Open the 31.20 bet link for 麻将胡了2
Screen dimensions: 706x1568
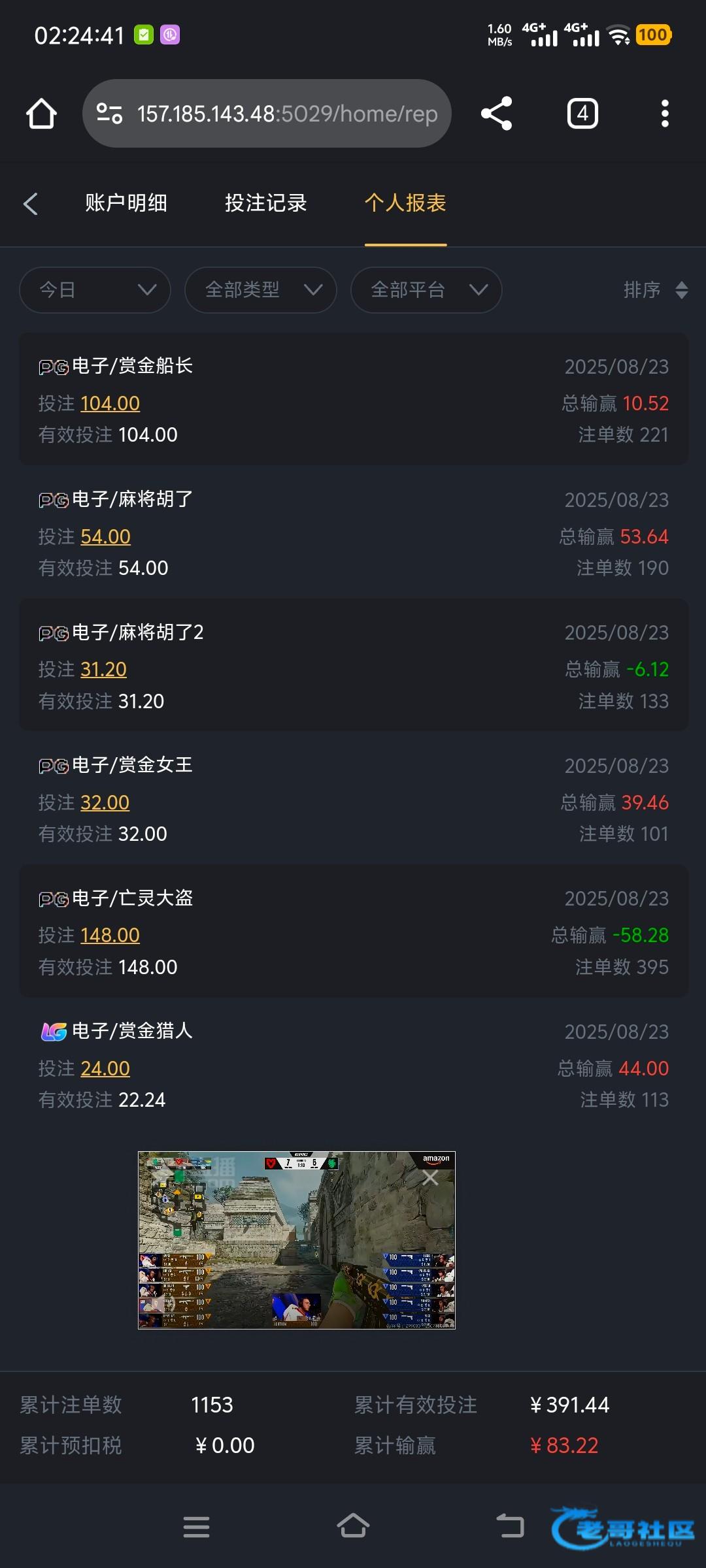103,669
